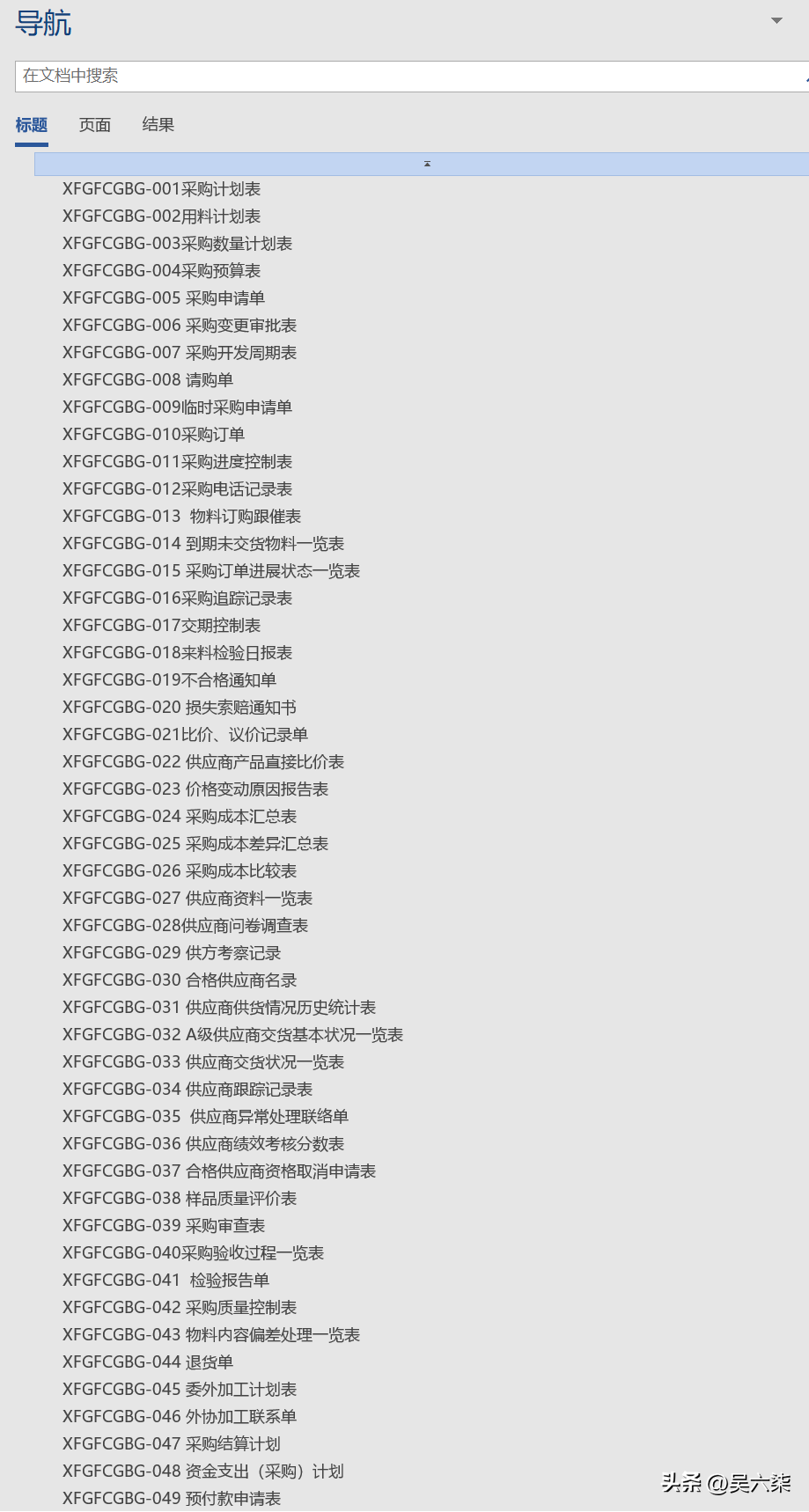
Task: Jump to XFGFCGBG-041 检验报告单
Action: [x=166, y=1281]
